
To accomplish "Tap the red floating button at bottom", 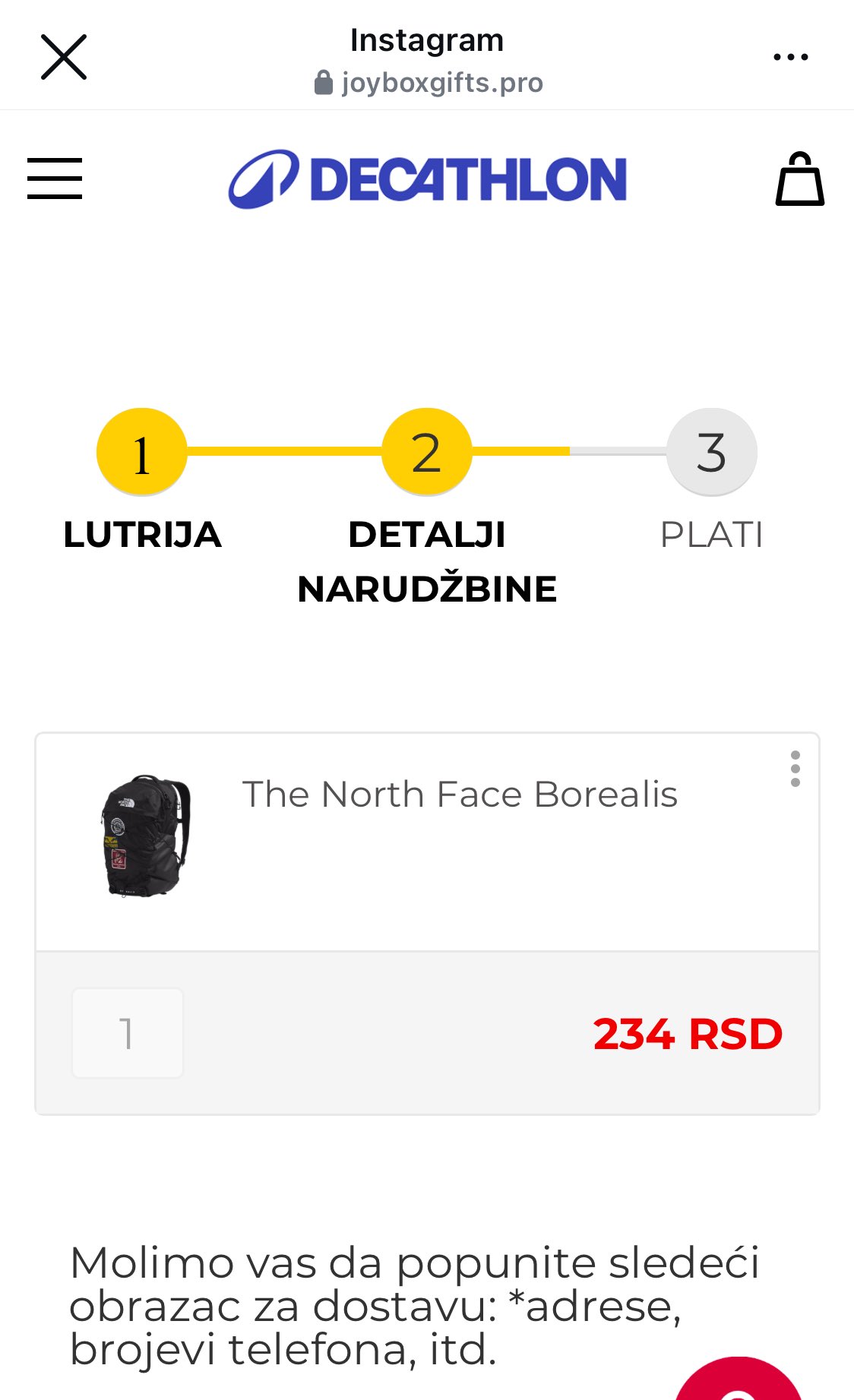I will (x=738, y=1383).
